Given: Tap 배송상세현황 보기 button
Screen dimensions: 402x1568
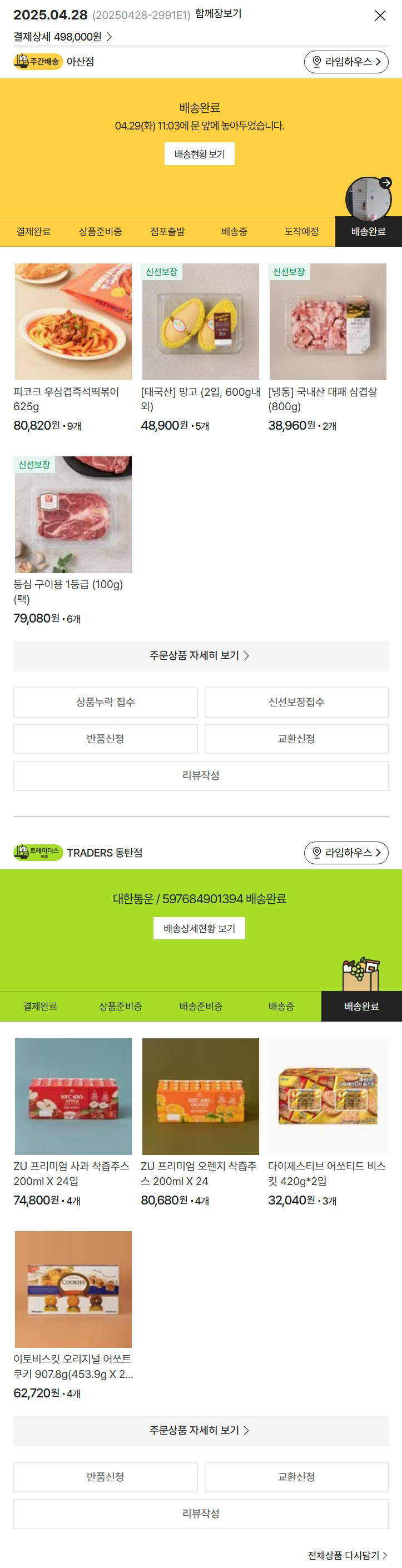Looking at the screenshot, I should click(199, 928).
